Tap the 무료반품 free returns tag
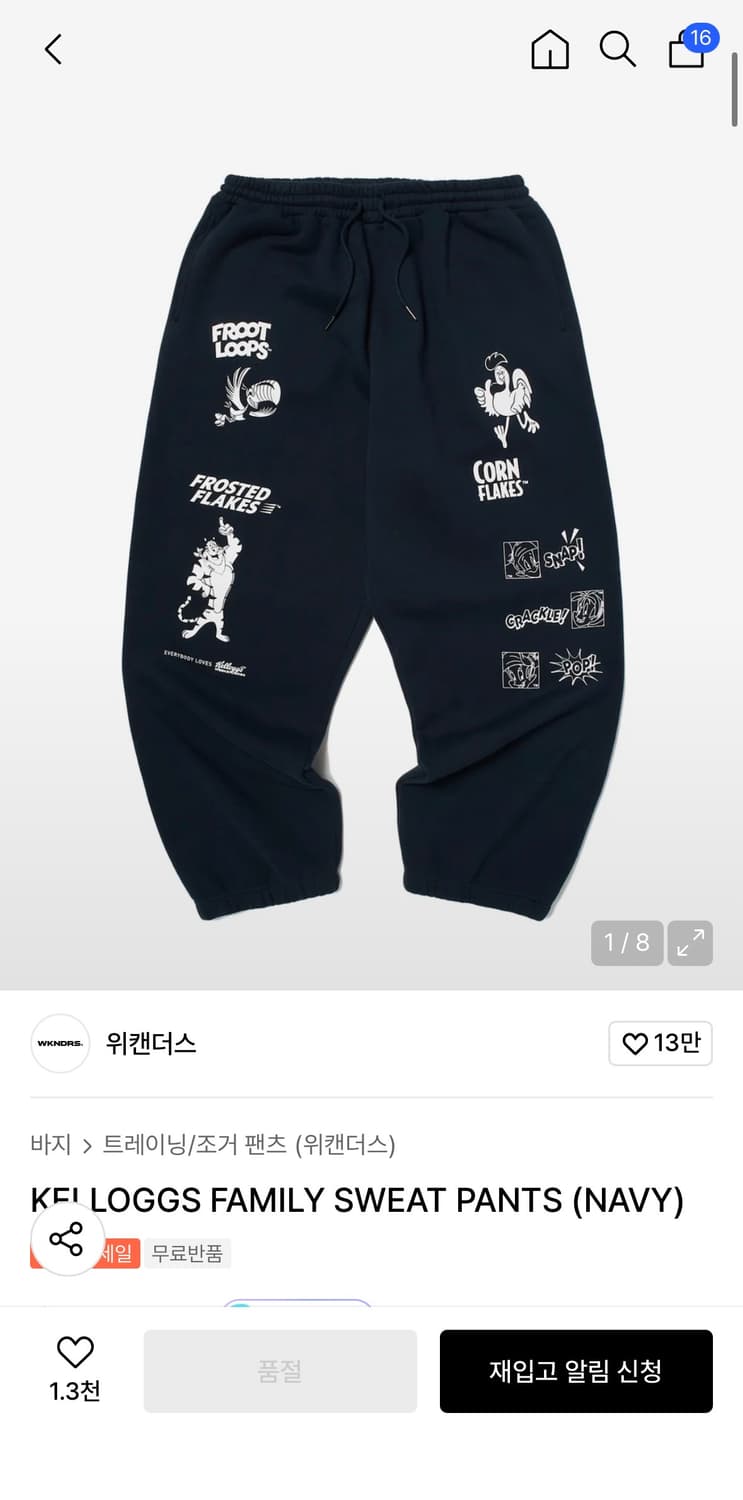Viewport: 743px width, 1500px height. pyautogui.click(x=188, y=1253)
